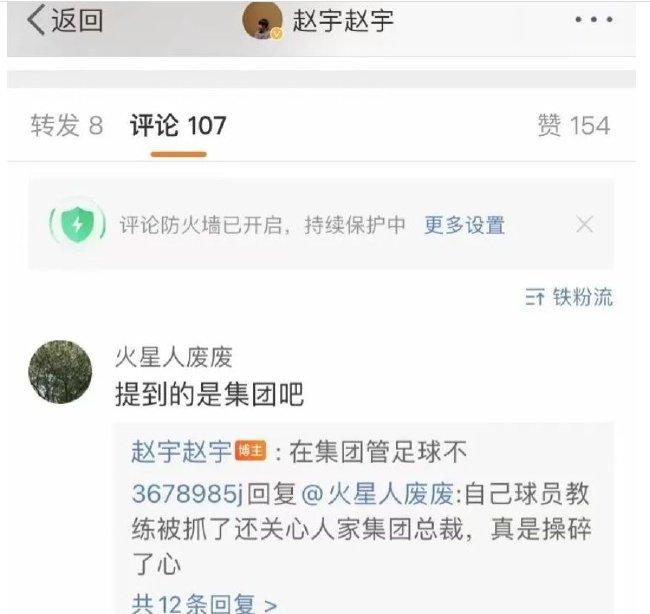Change comment sorting via 铁粉流
Viewport: 650px width, 614px height.
569,297
